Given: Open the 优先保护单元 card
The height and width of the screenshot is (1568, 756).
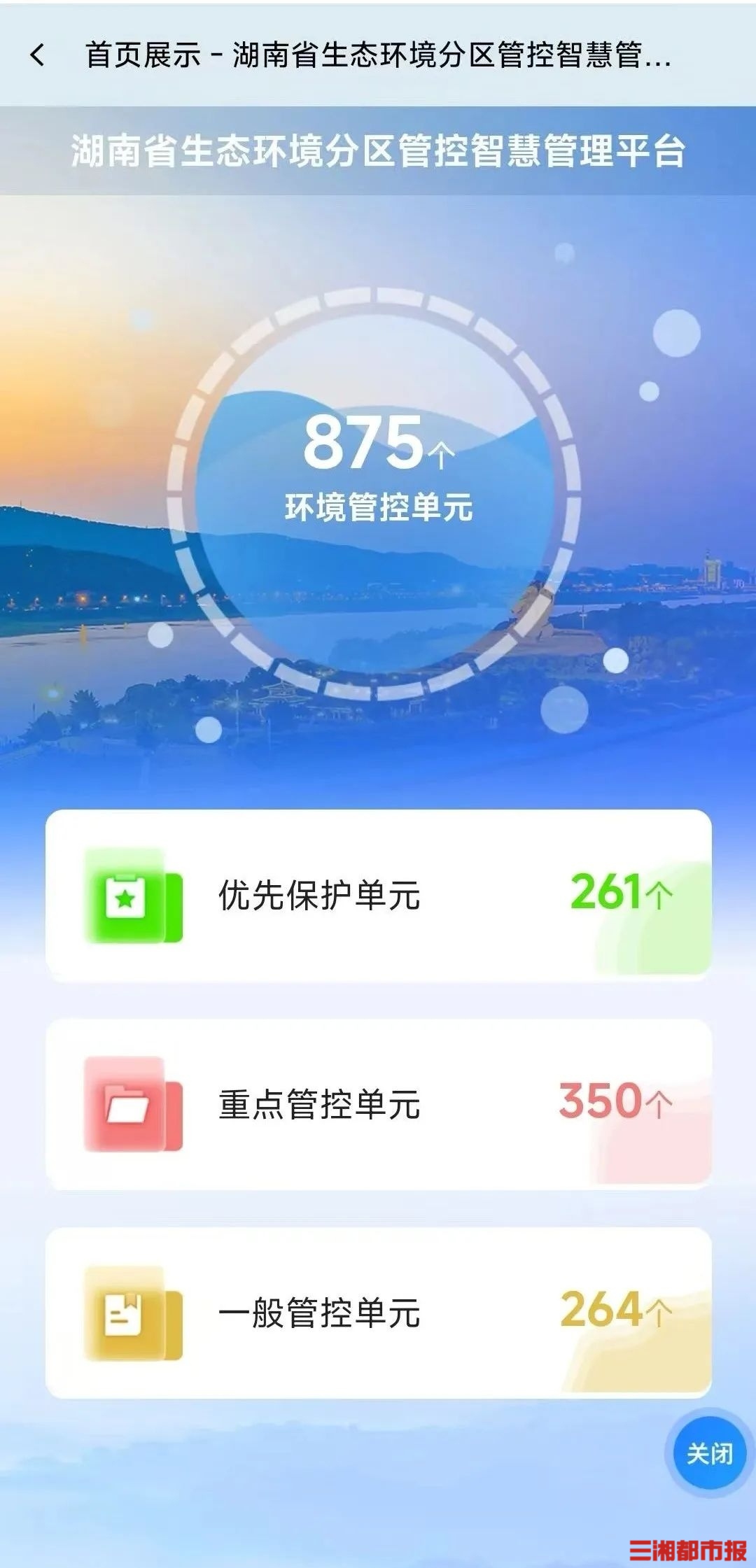Looking at the screenshot, I should coord(378,895).
